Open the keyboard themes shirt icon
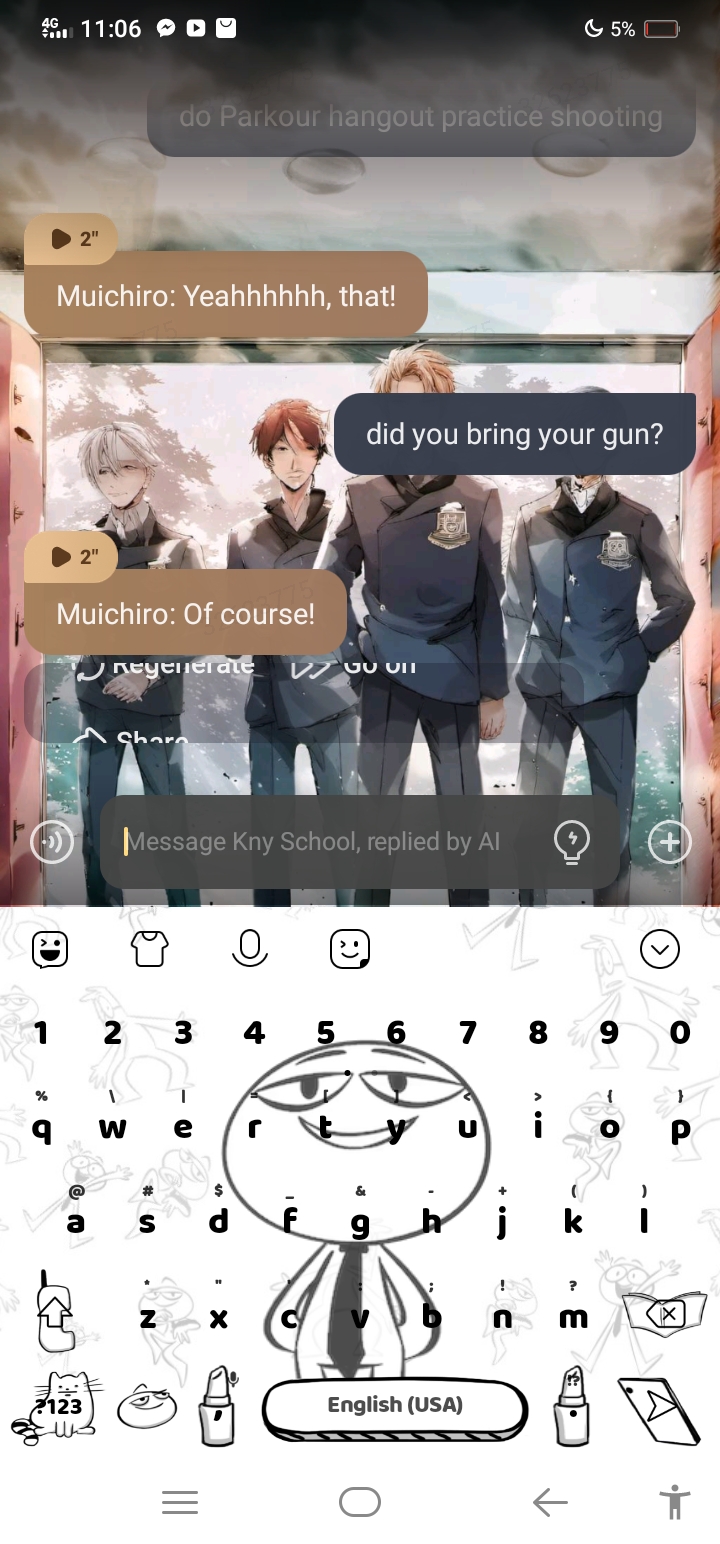 [x=150, y=949]
